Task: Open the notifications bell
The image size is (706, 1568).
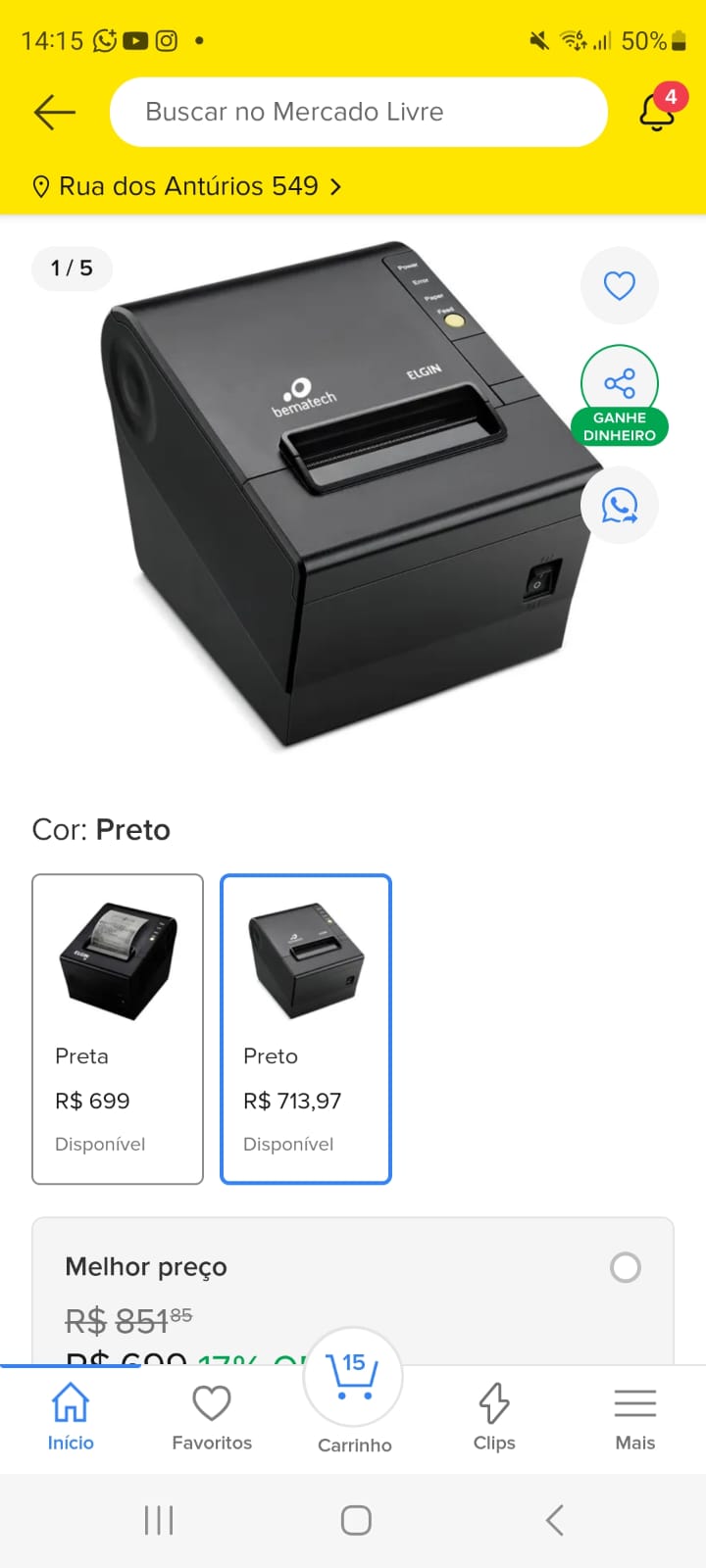Action: [x=657, y=111]
